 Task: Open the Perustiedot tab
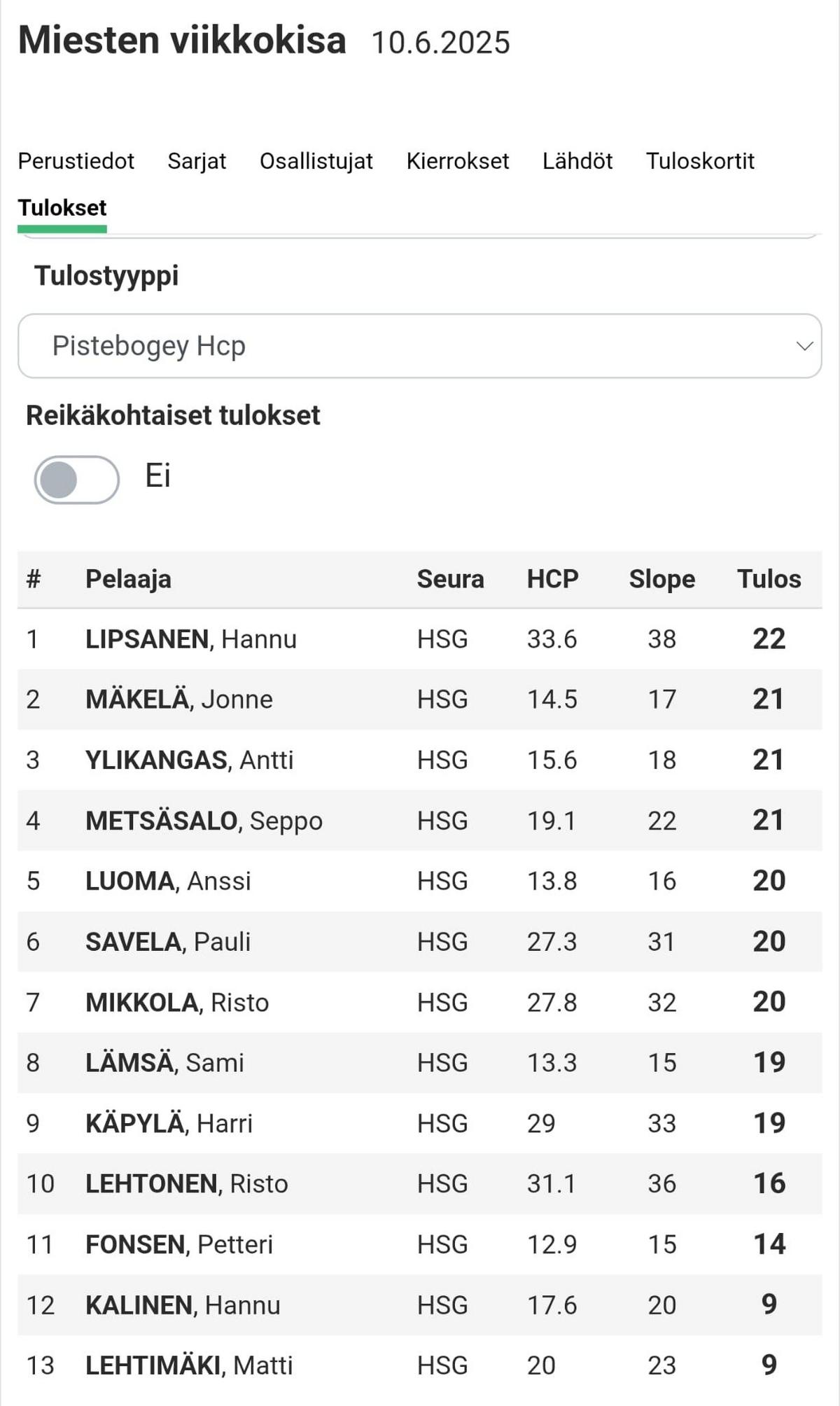pyautogui.click(x=76, y=161)
